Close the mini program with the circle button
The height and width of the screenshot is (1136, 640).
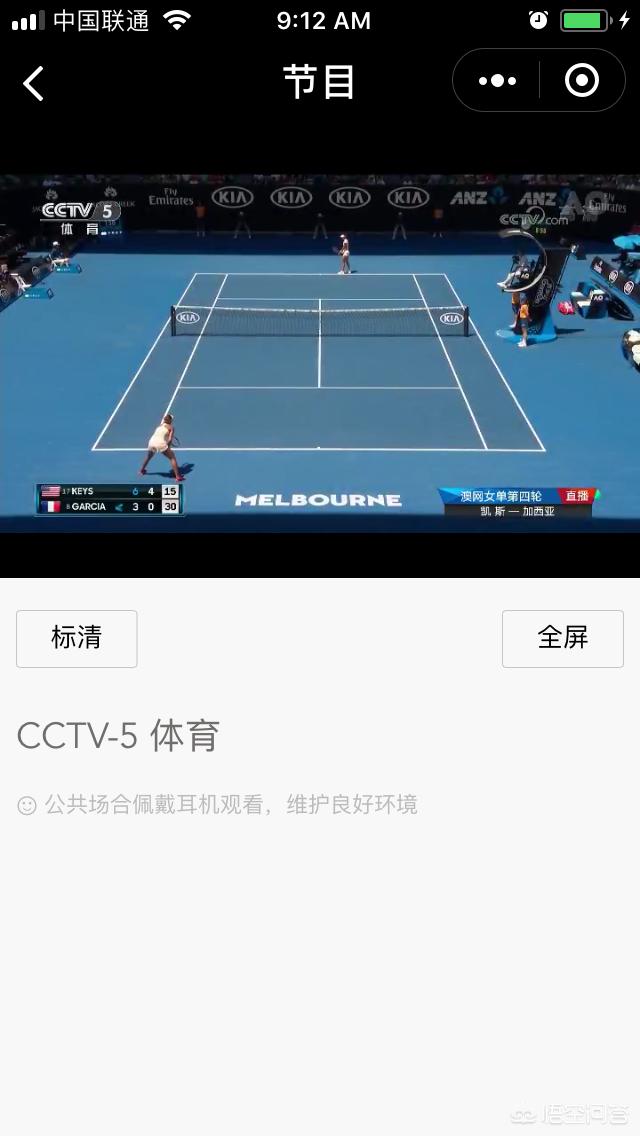(x=582, y=81)
